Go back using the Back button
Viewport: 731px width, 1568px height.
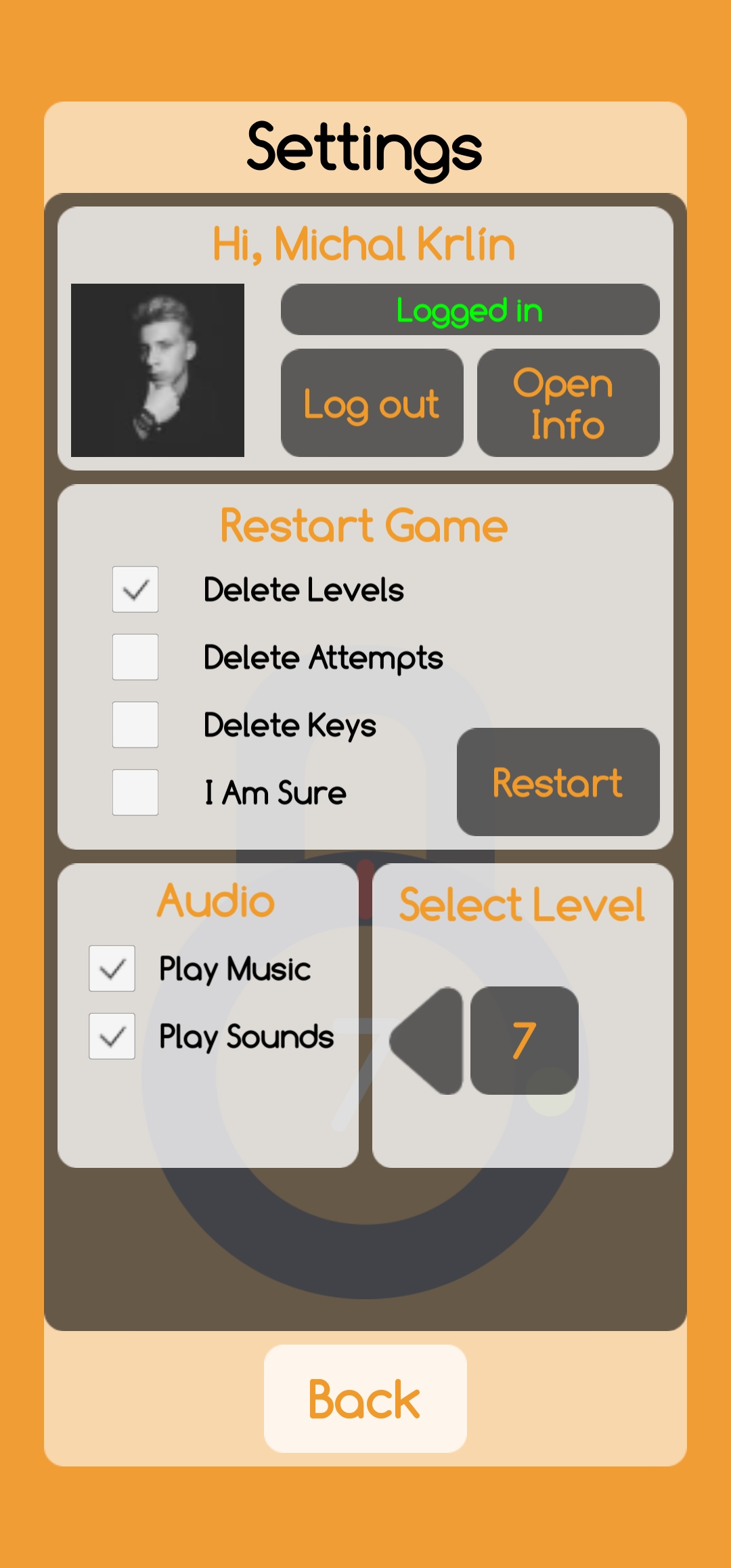point(365,1399)
